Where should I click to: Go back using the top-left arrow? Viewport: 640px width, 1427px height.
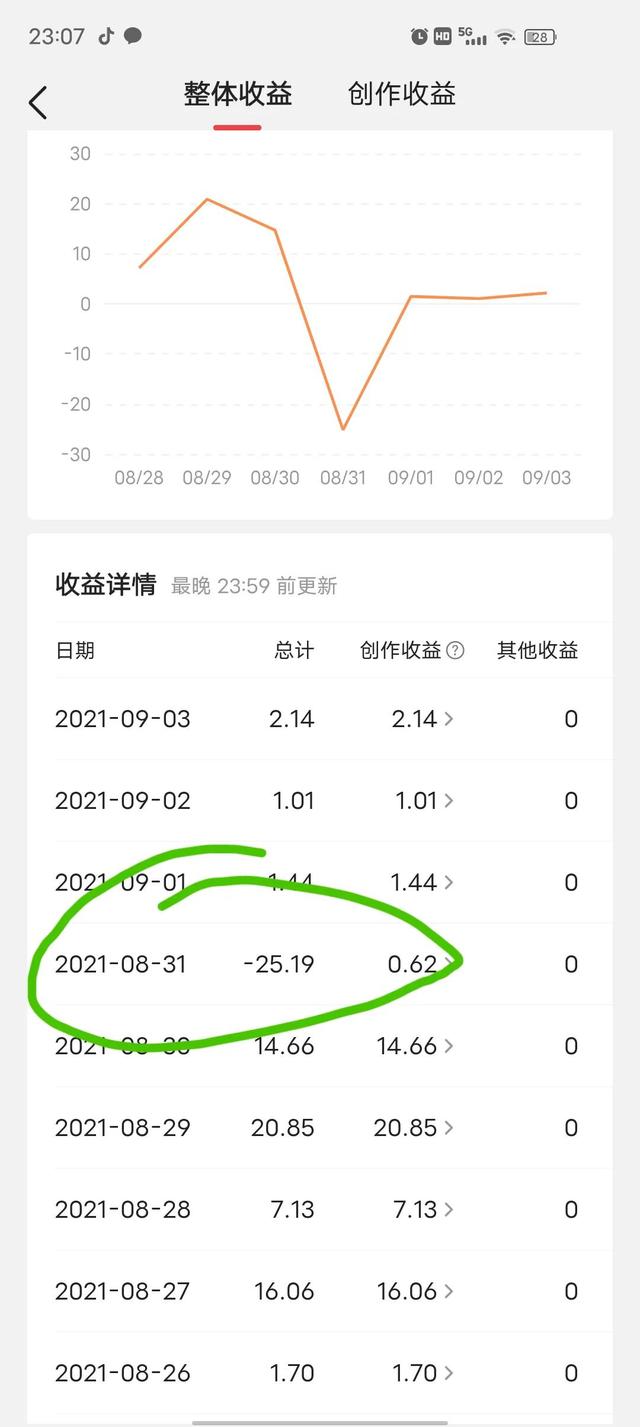[38, 102]
